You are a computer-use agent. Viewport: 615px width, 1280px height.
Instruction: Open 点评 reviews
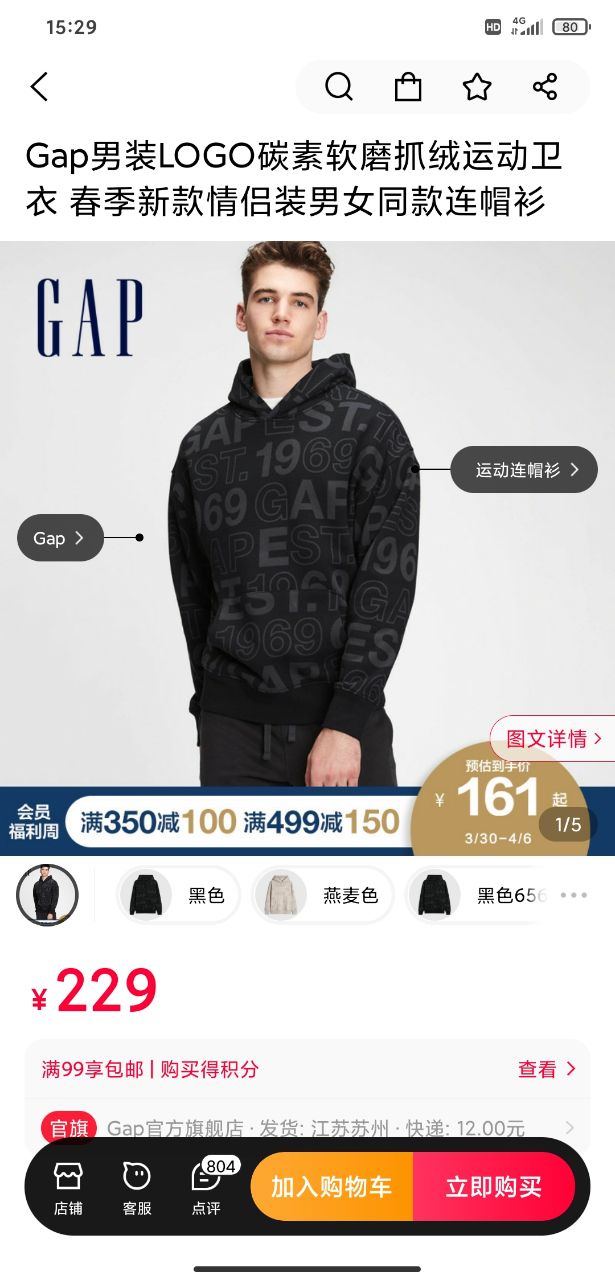coord(206,1187)
